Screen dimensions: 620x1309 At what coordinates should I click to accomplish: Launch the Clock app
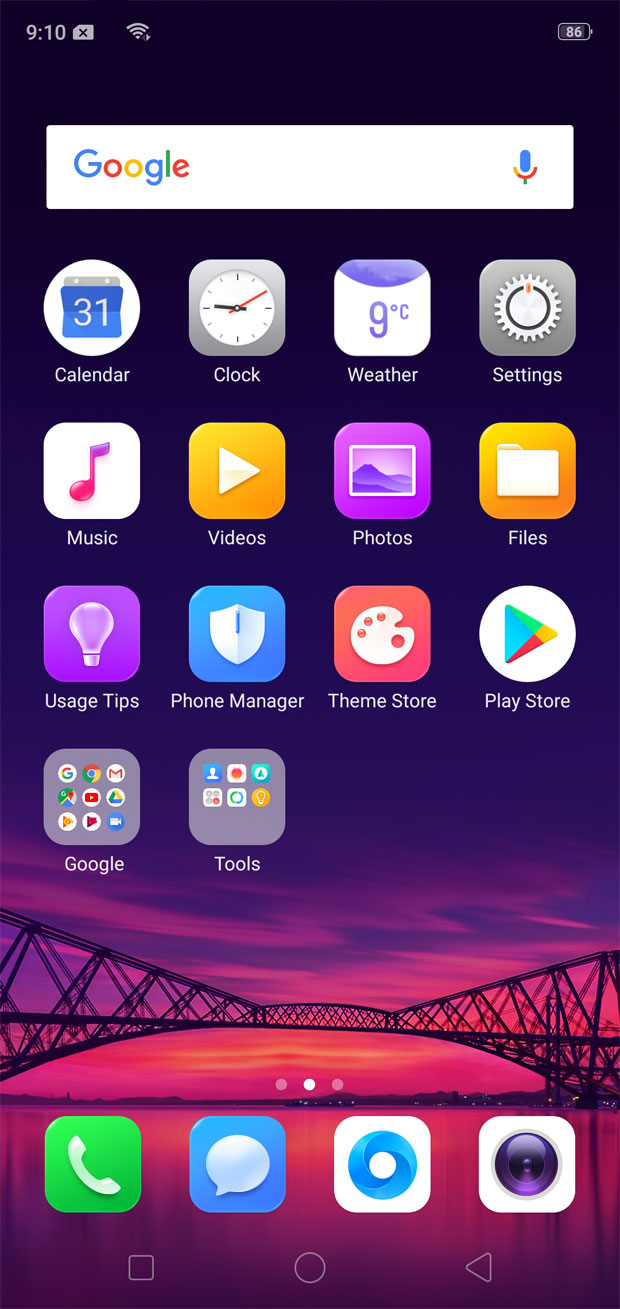pyautogui.click(x=237, y=309)
